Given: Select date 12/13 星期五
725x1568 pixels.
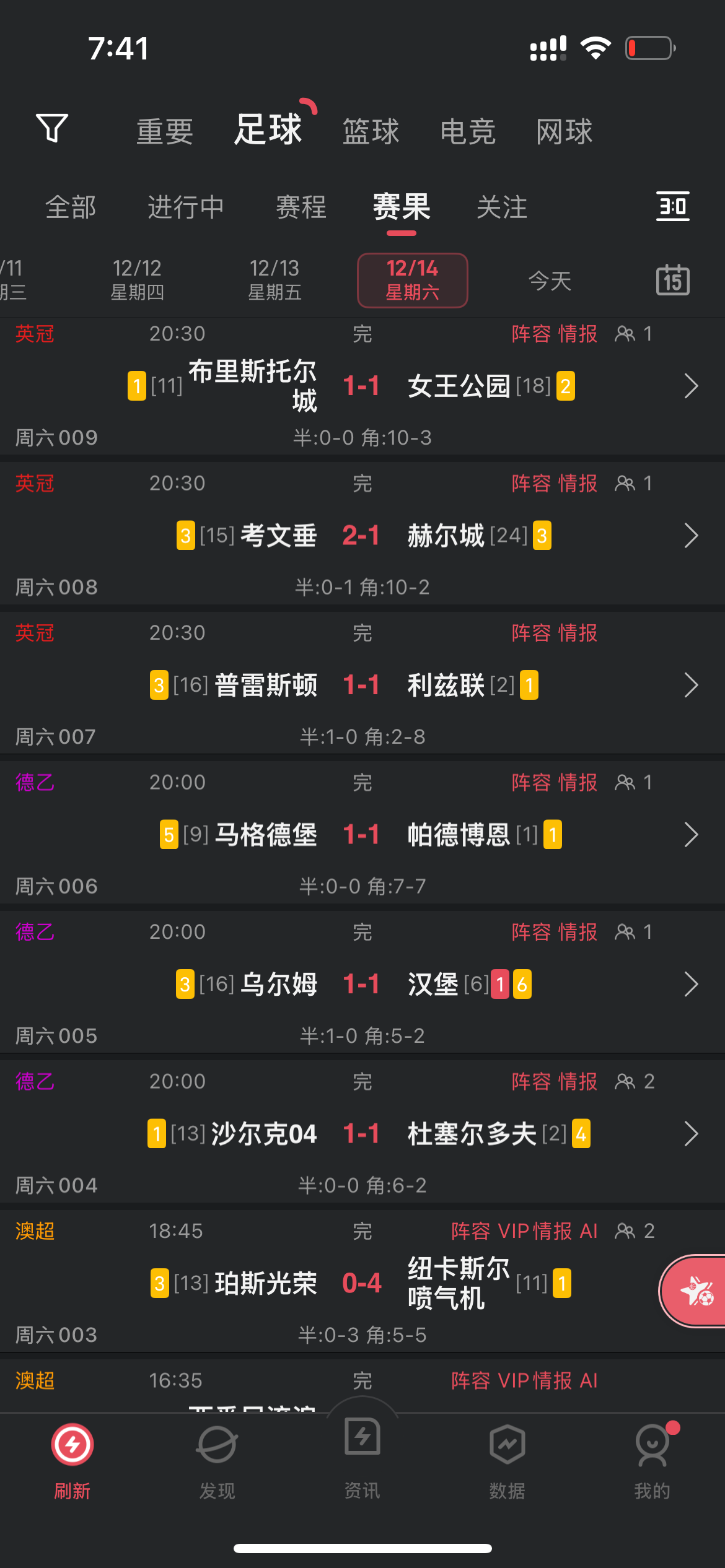Looking at the screenshot, I should 275,280.
